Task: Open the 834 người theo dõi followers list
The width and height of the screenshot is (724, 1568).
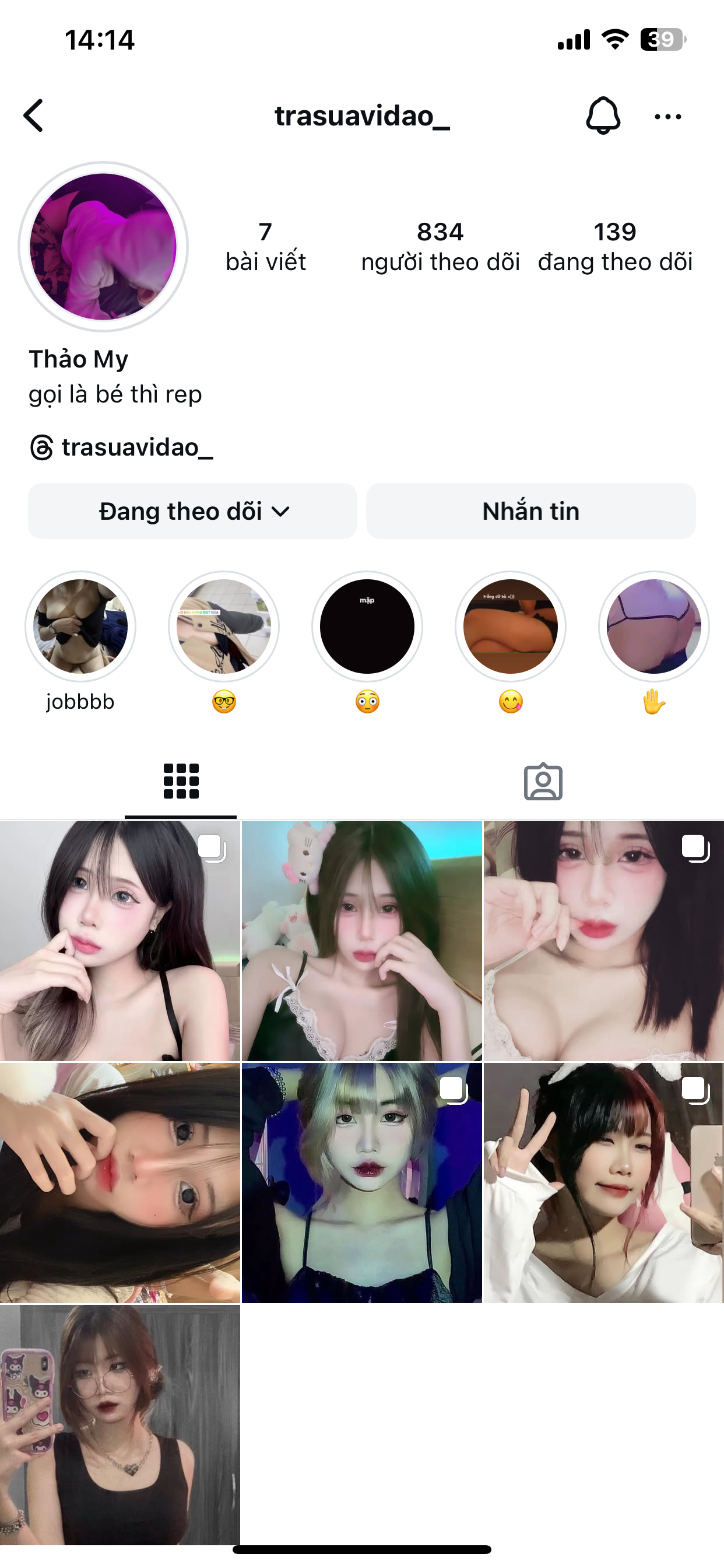Action: pyautogui.click(x=440, y=247)
